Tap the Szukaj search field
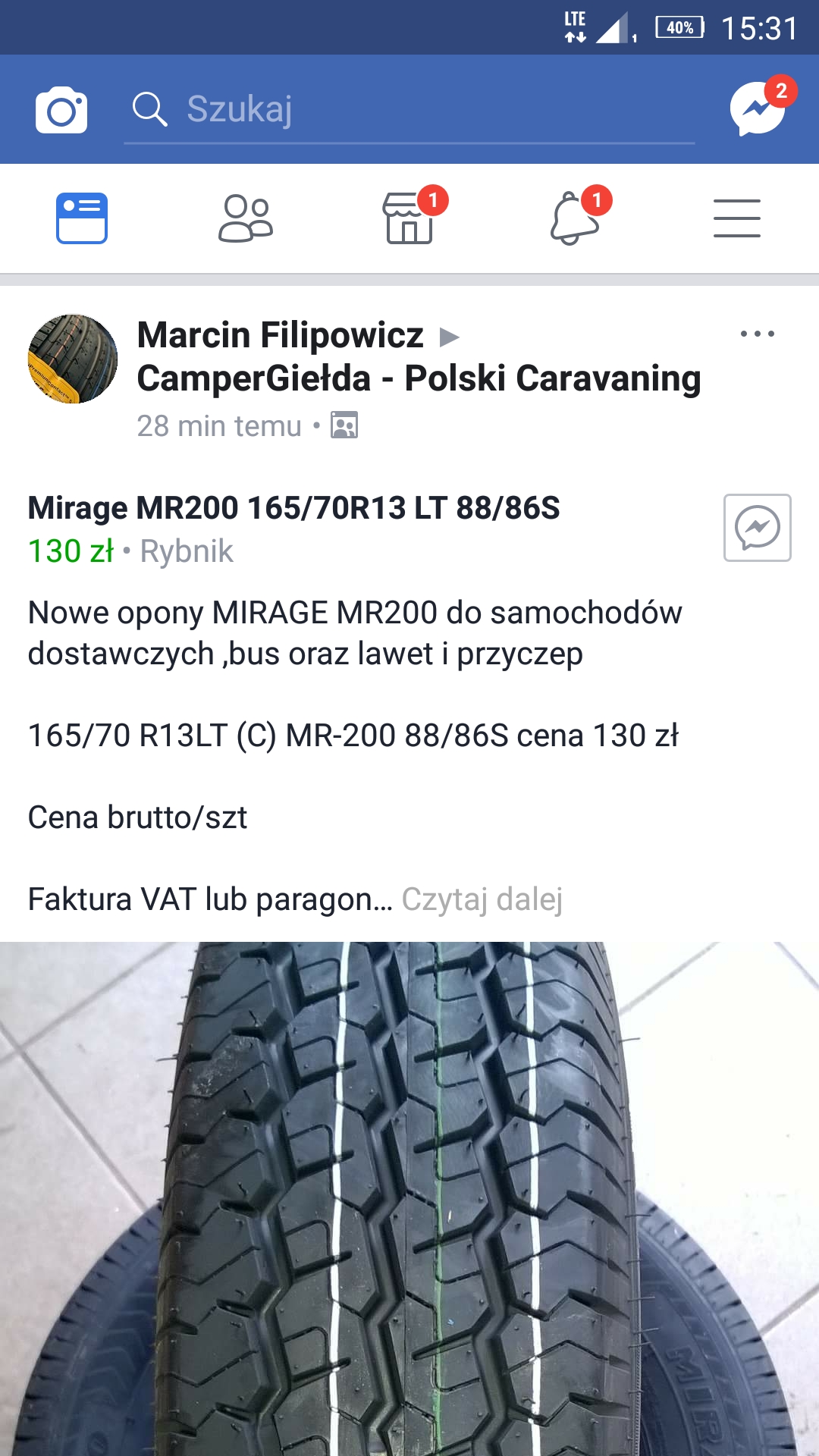 coord(409,110)
